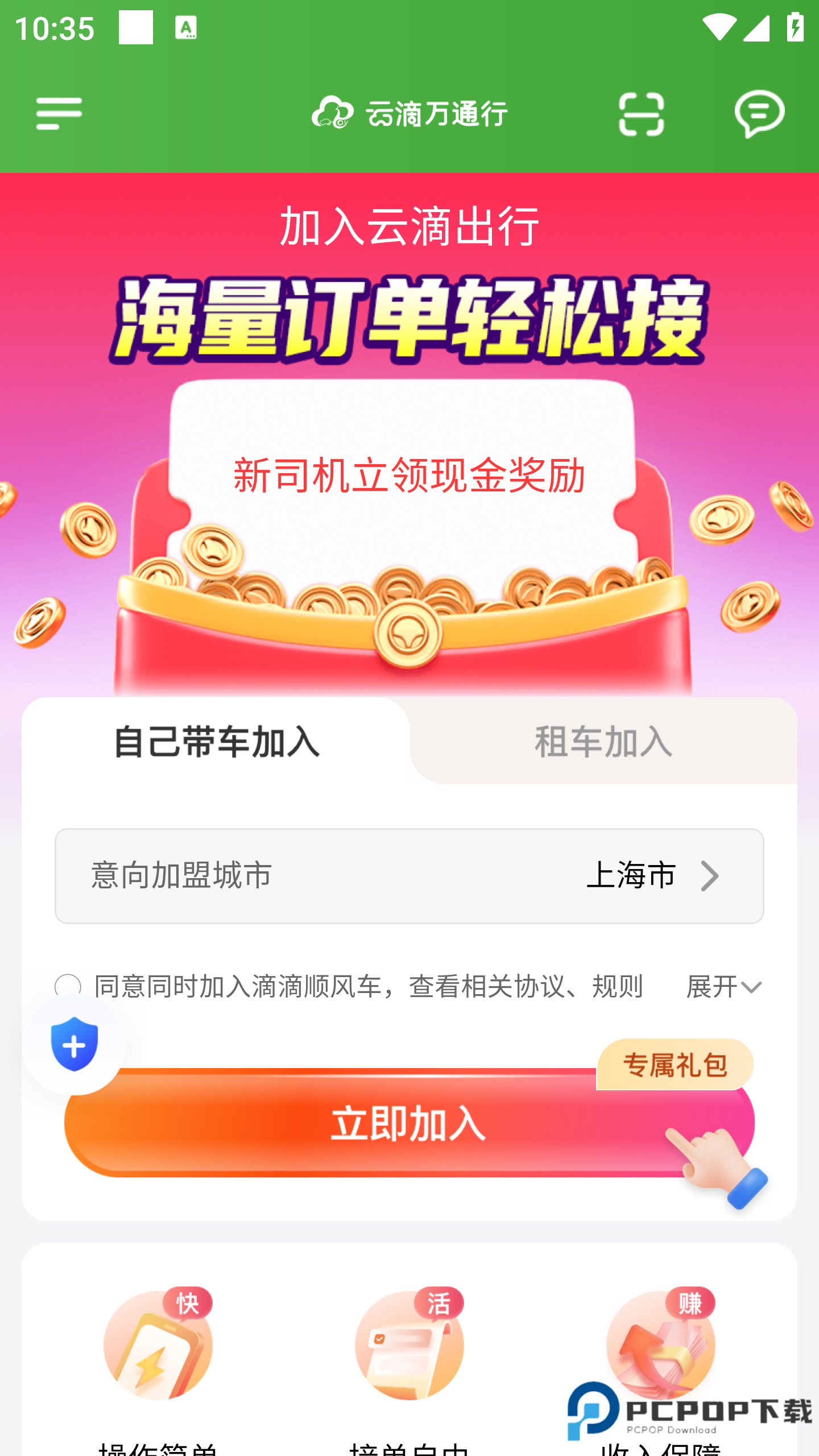Tap the 接单自由 checklist icon with 活 badge
Screen dimensions: 819x1456
pos(409,1348)
